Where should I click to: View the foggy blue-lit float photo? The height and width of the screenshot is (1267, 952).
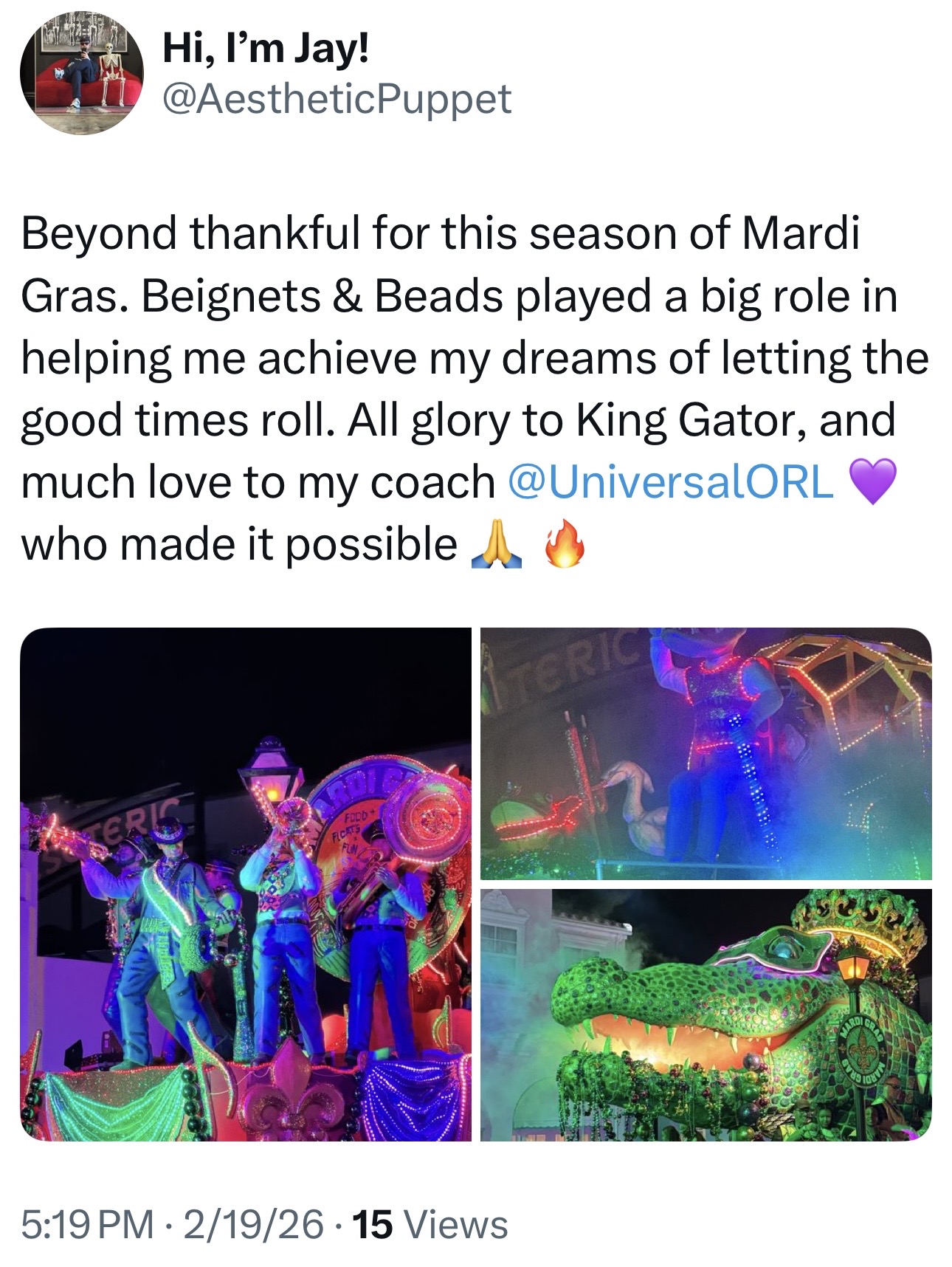[x=706, y=753]
